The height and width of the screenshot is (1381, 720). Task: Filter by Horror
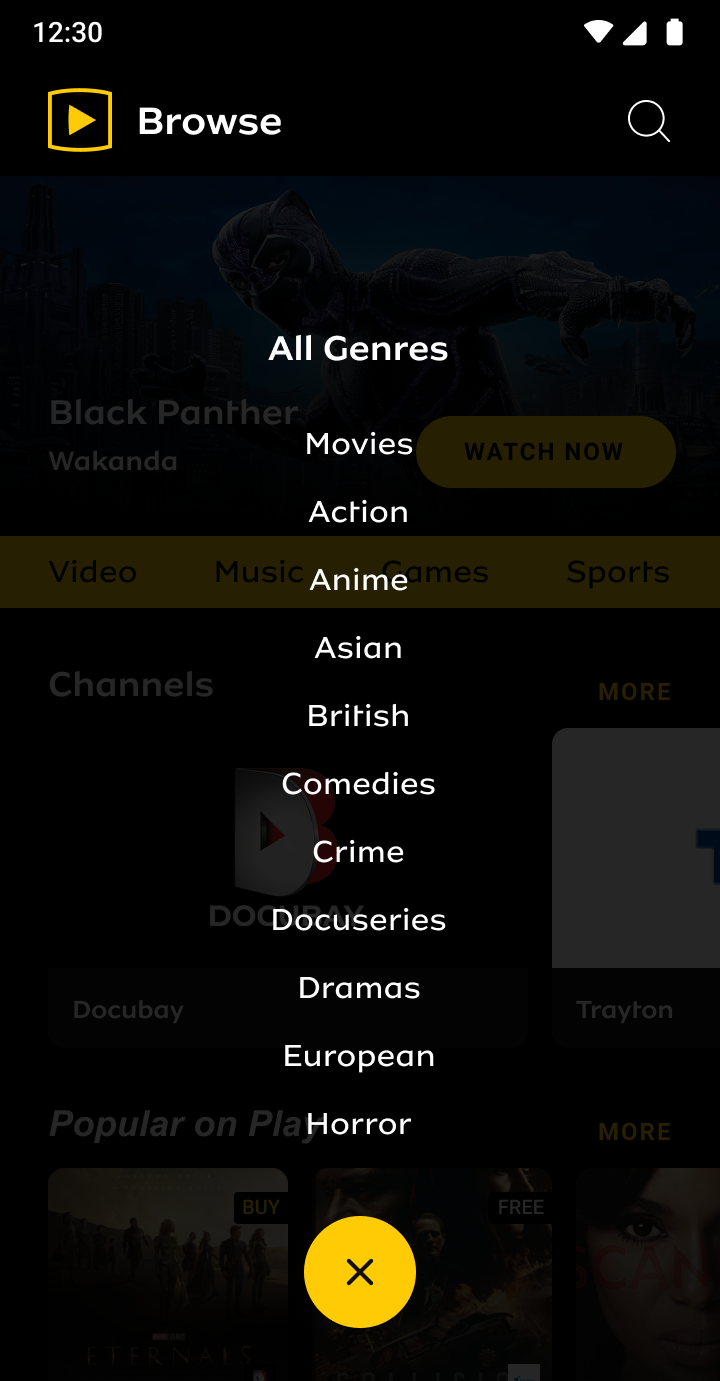359,1124
